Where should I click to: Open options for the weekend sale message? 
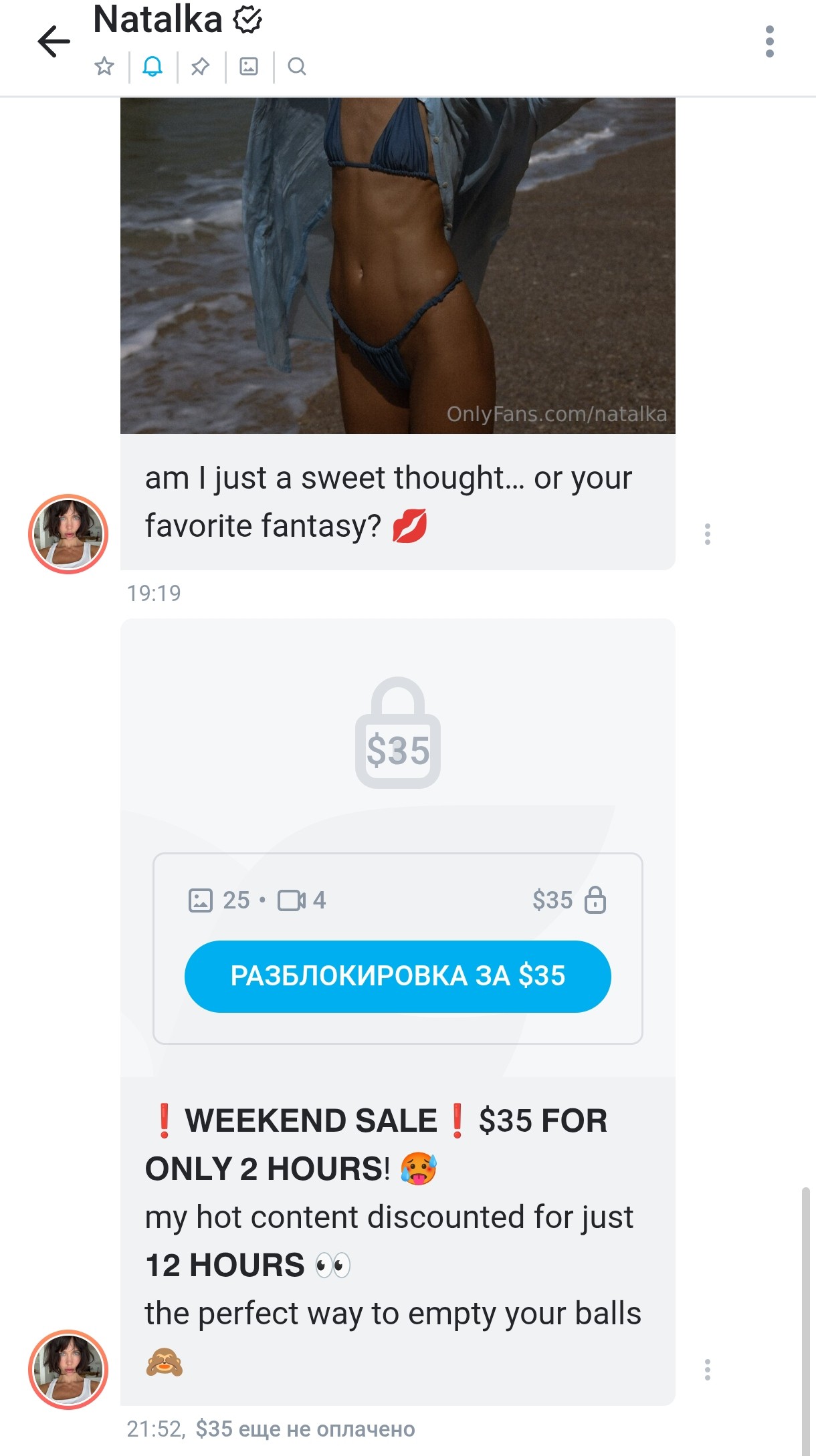[707, 1370]
